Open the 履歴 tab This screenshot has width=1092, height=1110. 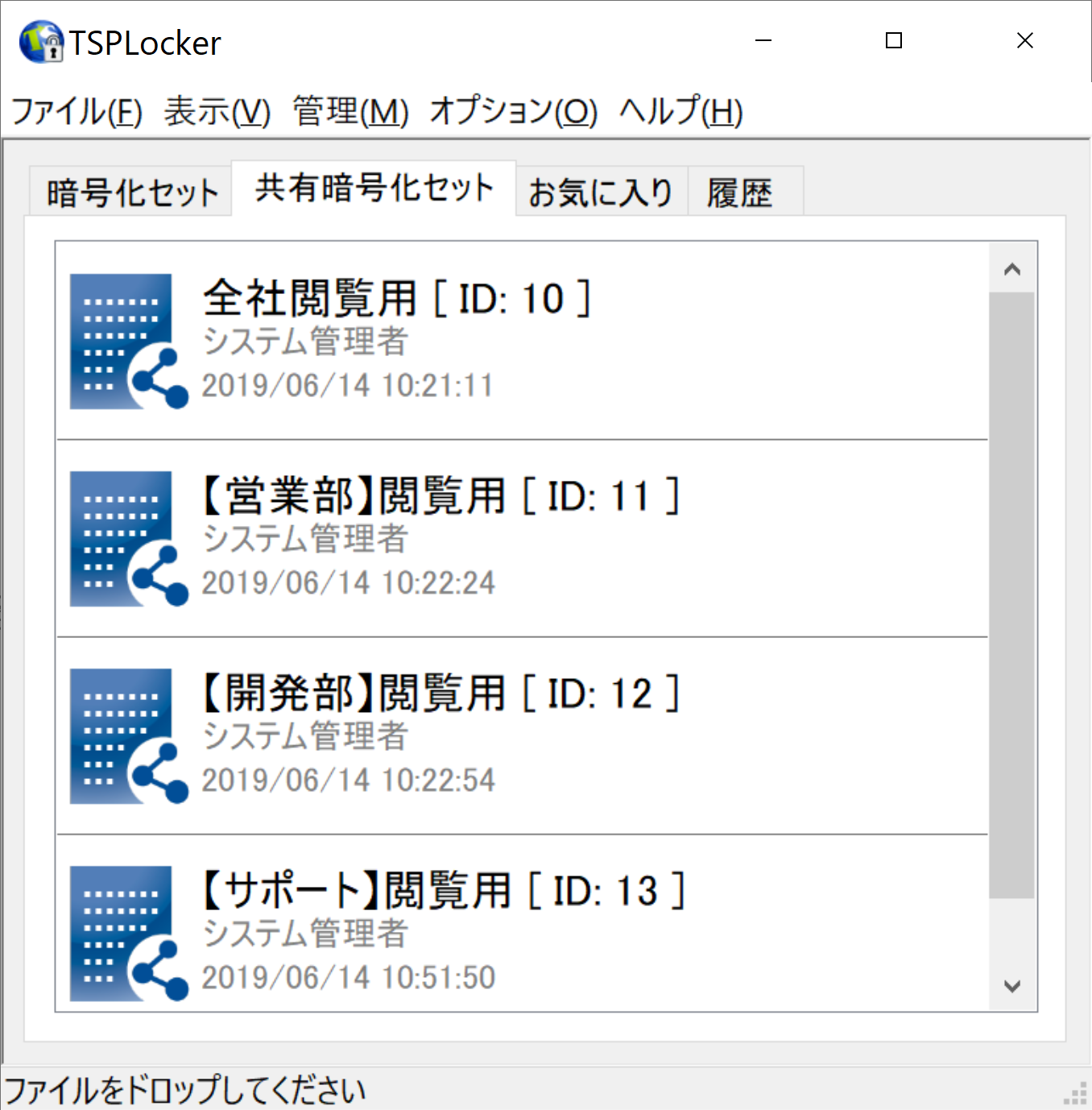point(739,193)
